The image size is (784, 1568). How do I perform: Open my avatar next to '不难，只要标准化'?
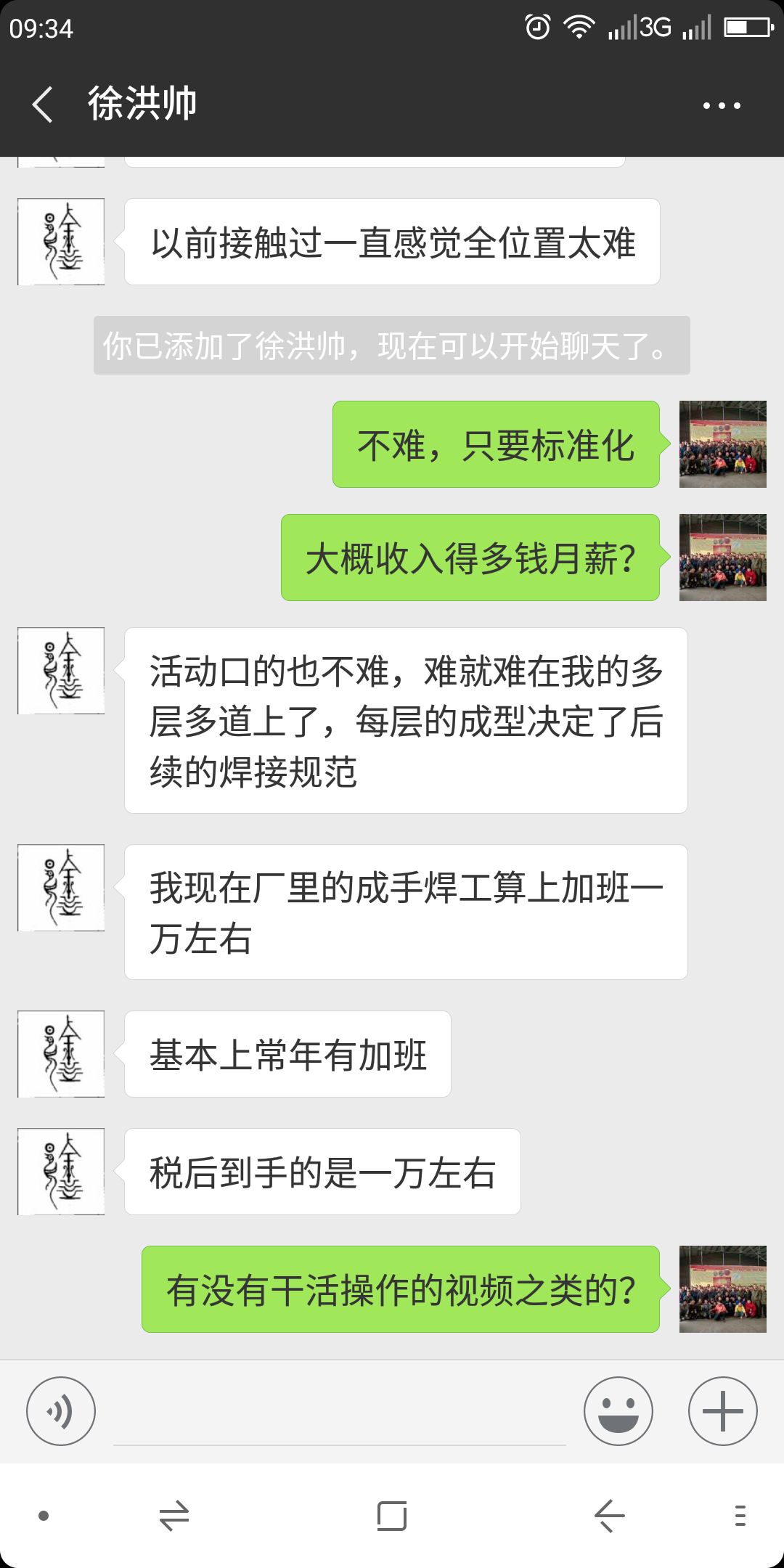pyautogui.click(x=722, y=444)
